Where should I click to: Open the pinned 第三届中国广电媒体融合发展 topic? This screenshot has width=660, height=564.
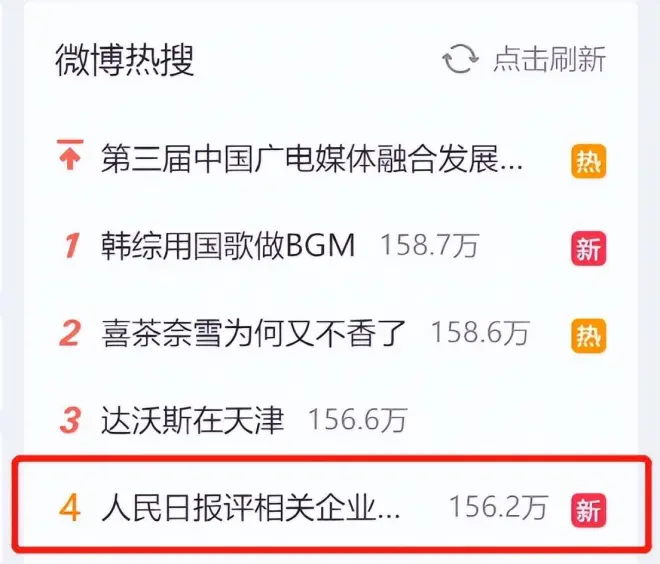click(x=312, y=158)
